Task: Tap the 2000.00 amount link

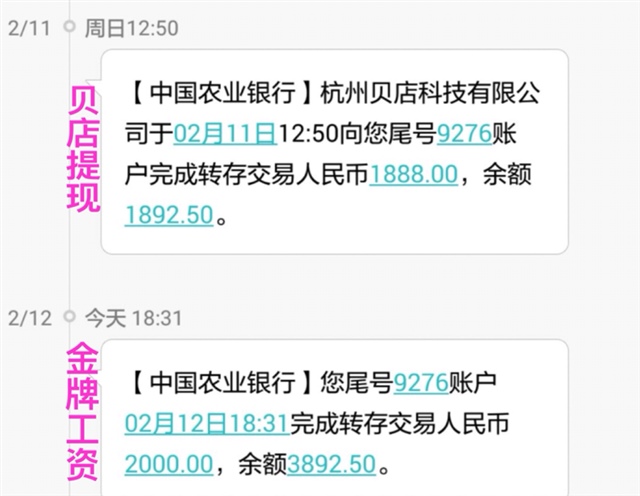Action: (x=169, y=464)
